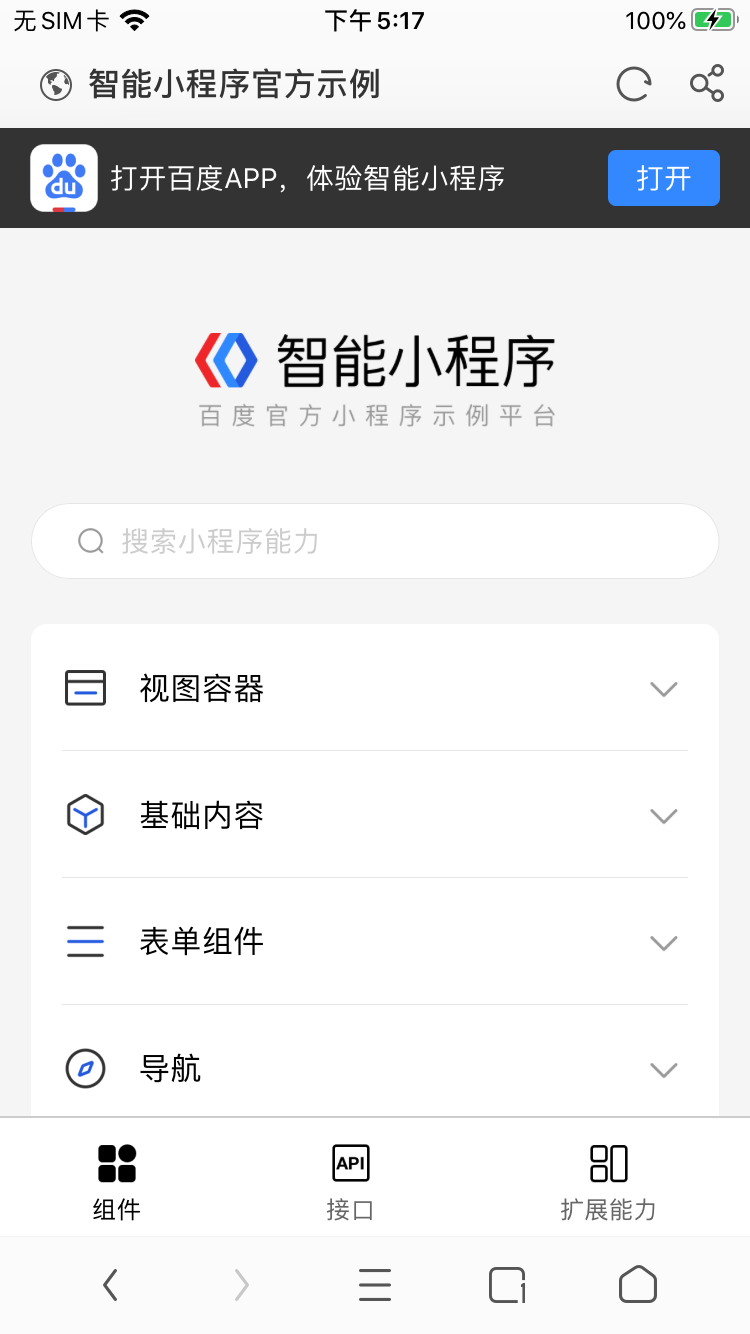Expand the 基础内容 section
This screenshot has height=1334, width=750.
[375, 816]
